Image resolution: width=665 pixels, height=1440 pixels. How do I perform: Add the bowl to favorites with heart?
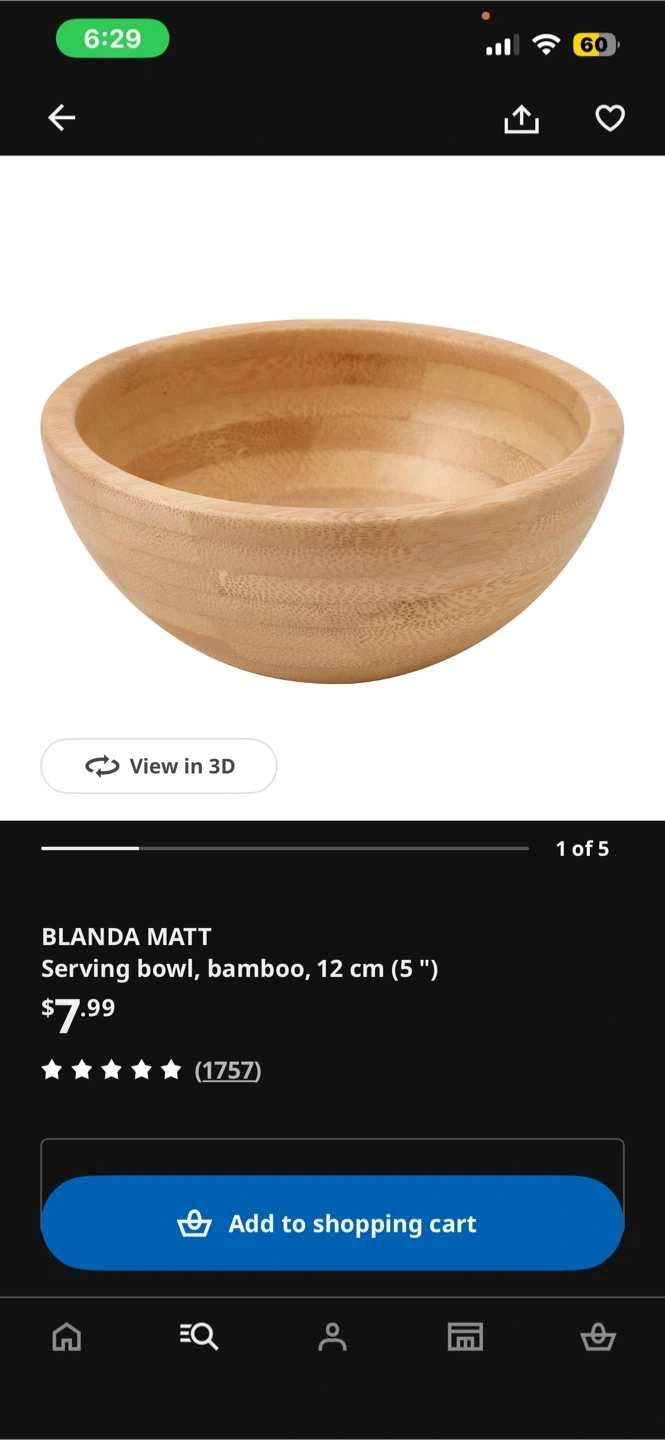pyautogui.click(x=610, y=118)
